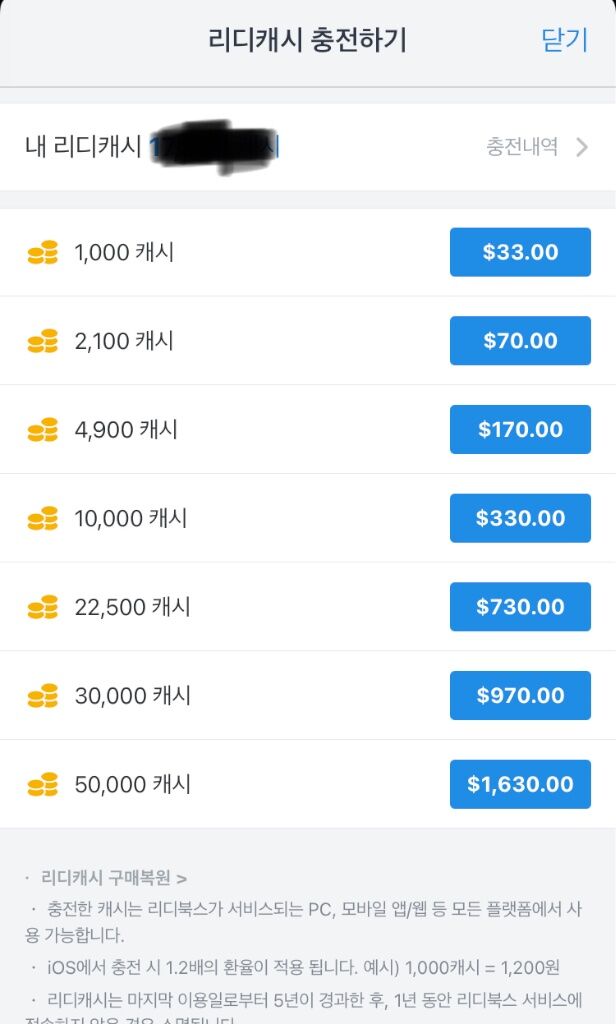Purchase 2,100 캐시 for $70.00

(520, 340)
